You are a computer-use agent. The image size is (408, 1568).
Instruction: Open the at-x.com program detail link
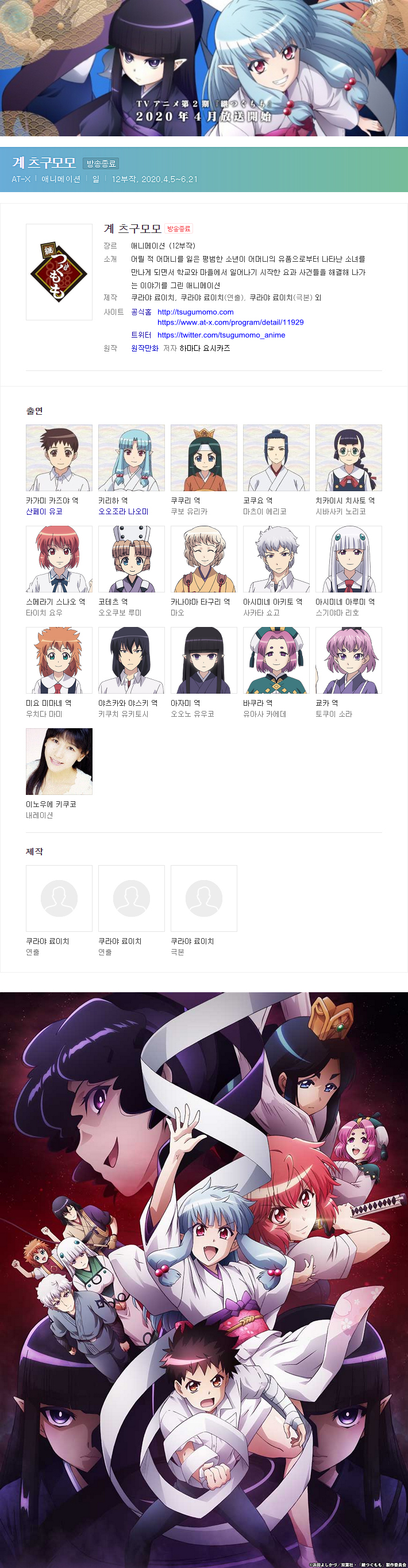(230, 323)
